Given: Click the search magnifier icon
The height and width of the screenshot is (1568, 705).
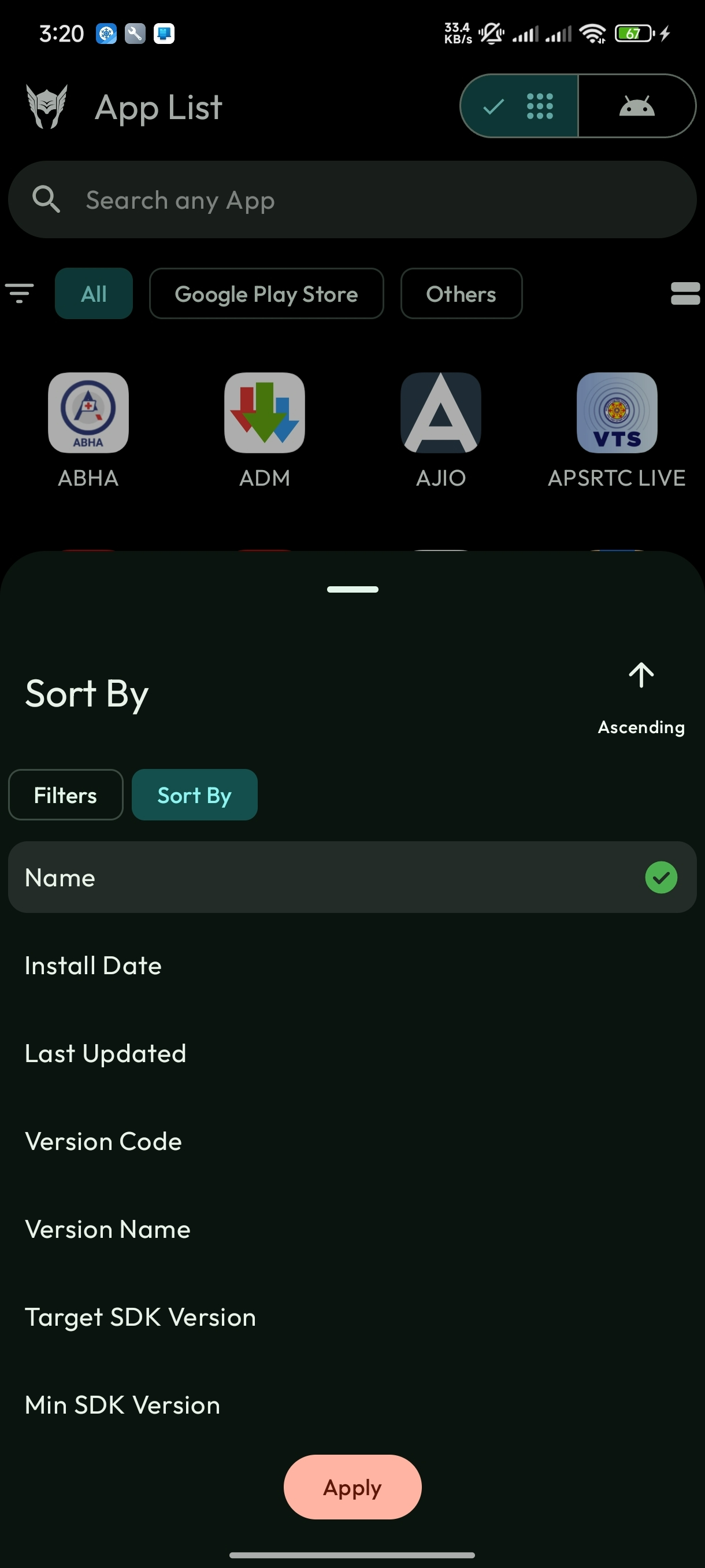Looking at the screenshot, I should pos(47,199).
